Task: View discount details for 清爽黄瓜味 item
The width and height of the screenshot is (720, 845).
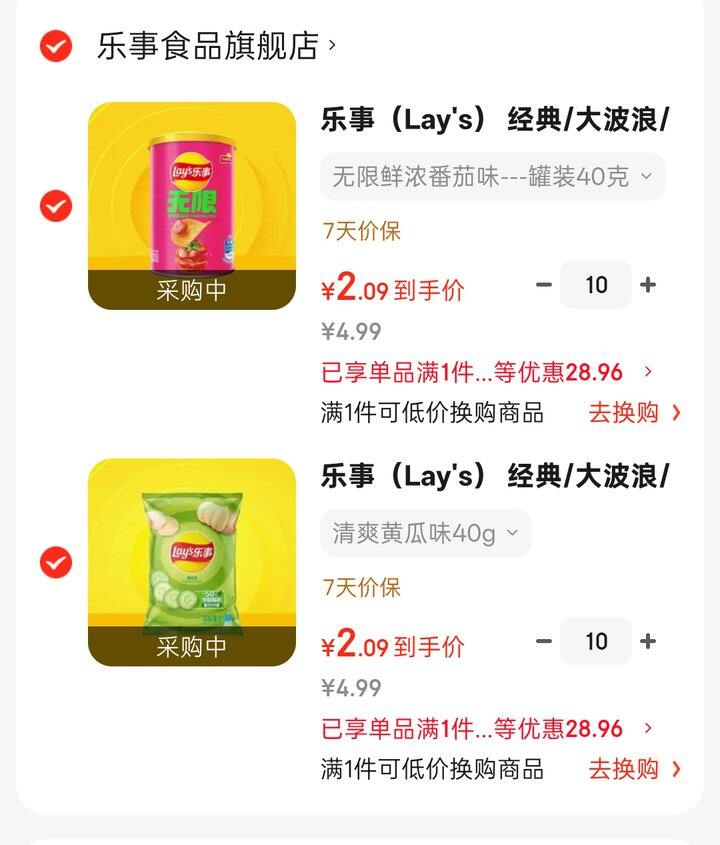Action: (487, 729)
